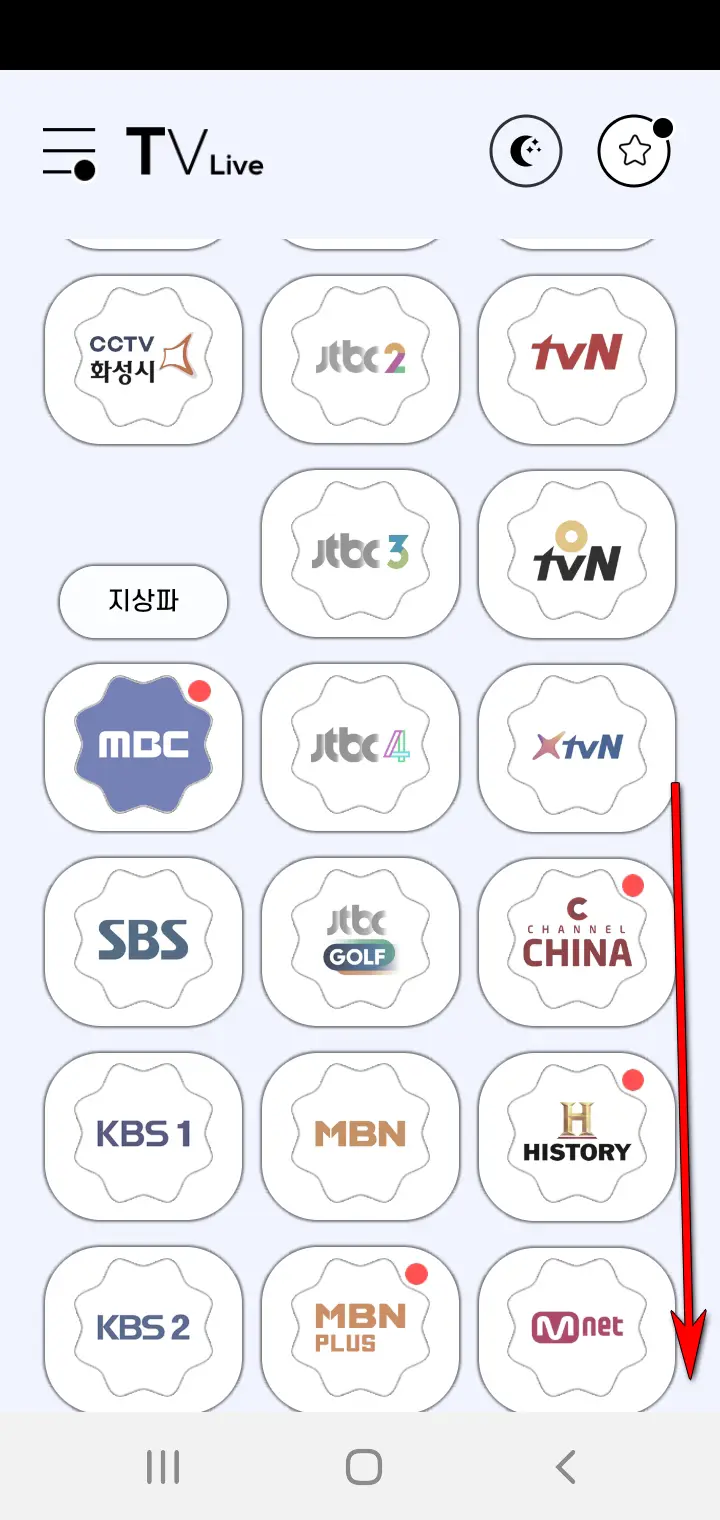720x1520 pixels.
Task: Open the navigation menu
Action: click(x=68, y=151)
